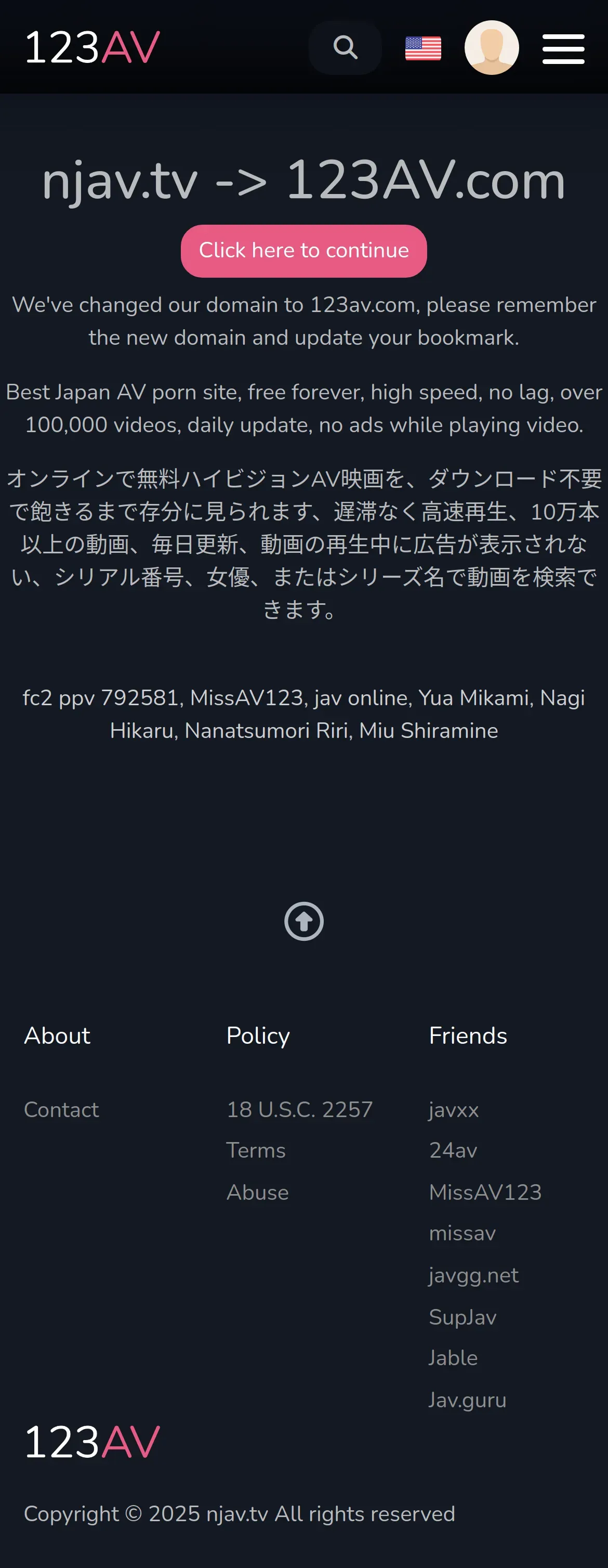608x1568 pixels.
Task: Open the user profile avatar
Action: tap(491, 47)
